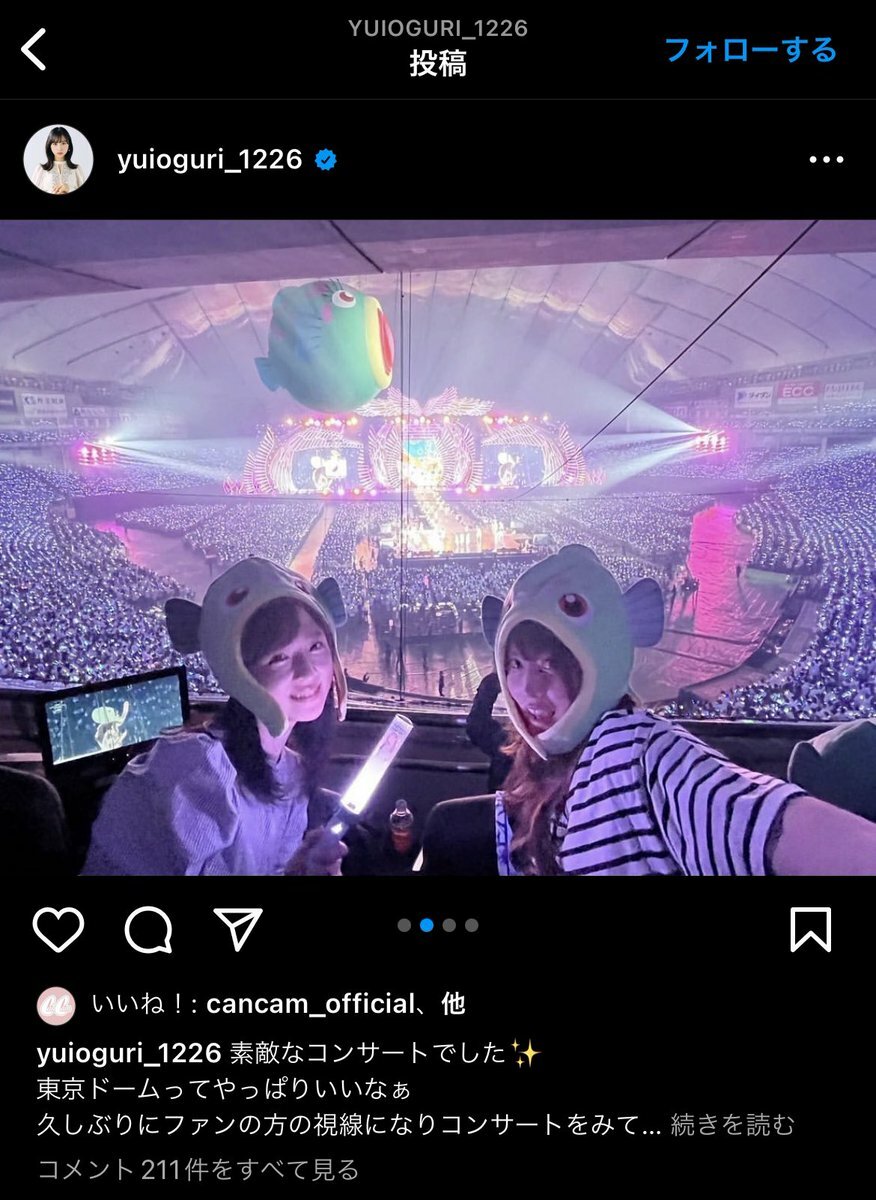Open comments via the speech bubble icon

[x=148, y=930]
